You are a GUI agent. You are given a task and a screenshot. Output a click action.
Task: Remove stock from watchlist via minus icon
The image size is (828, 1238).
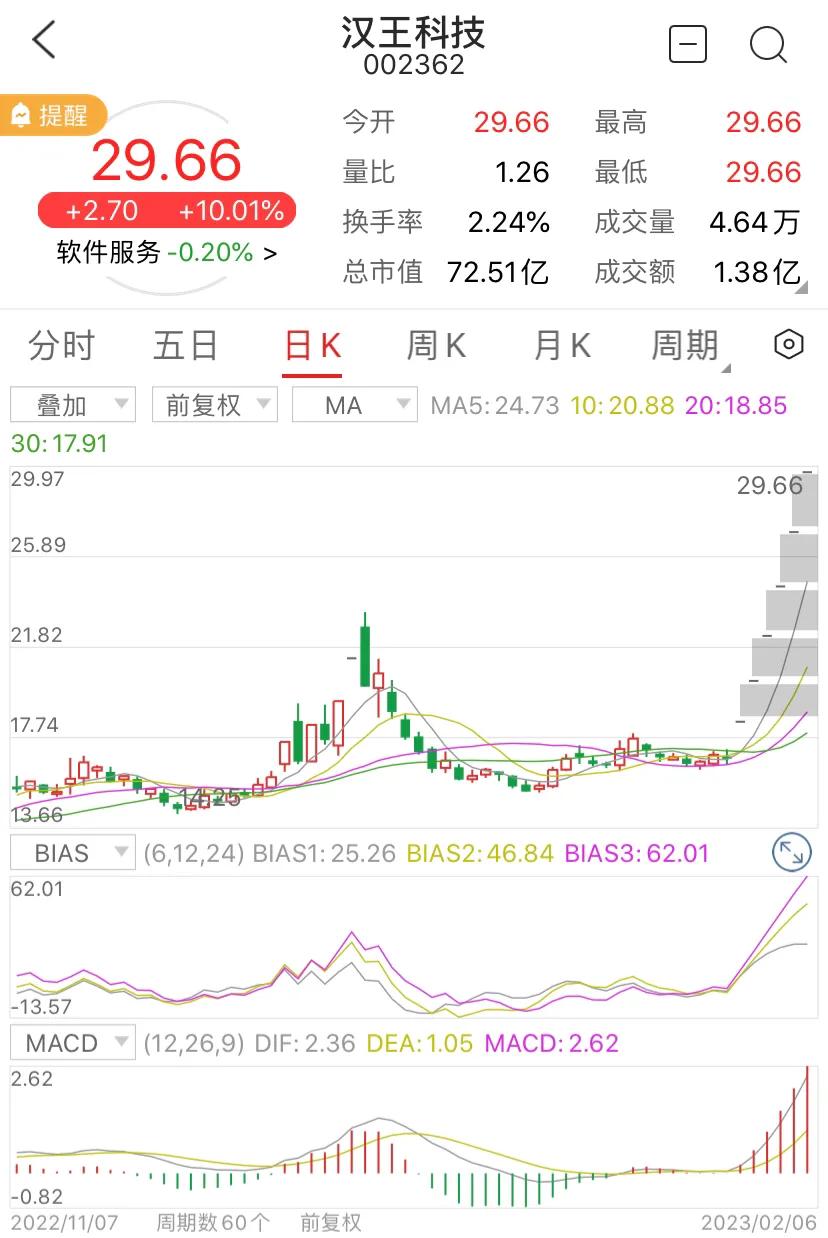(x=688, y=44)
